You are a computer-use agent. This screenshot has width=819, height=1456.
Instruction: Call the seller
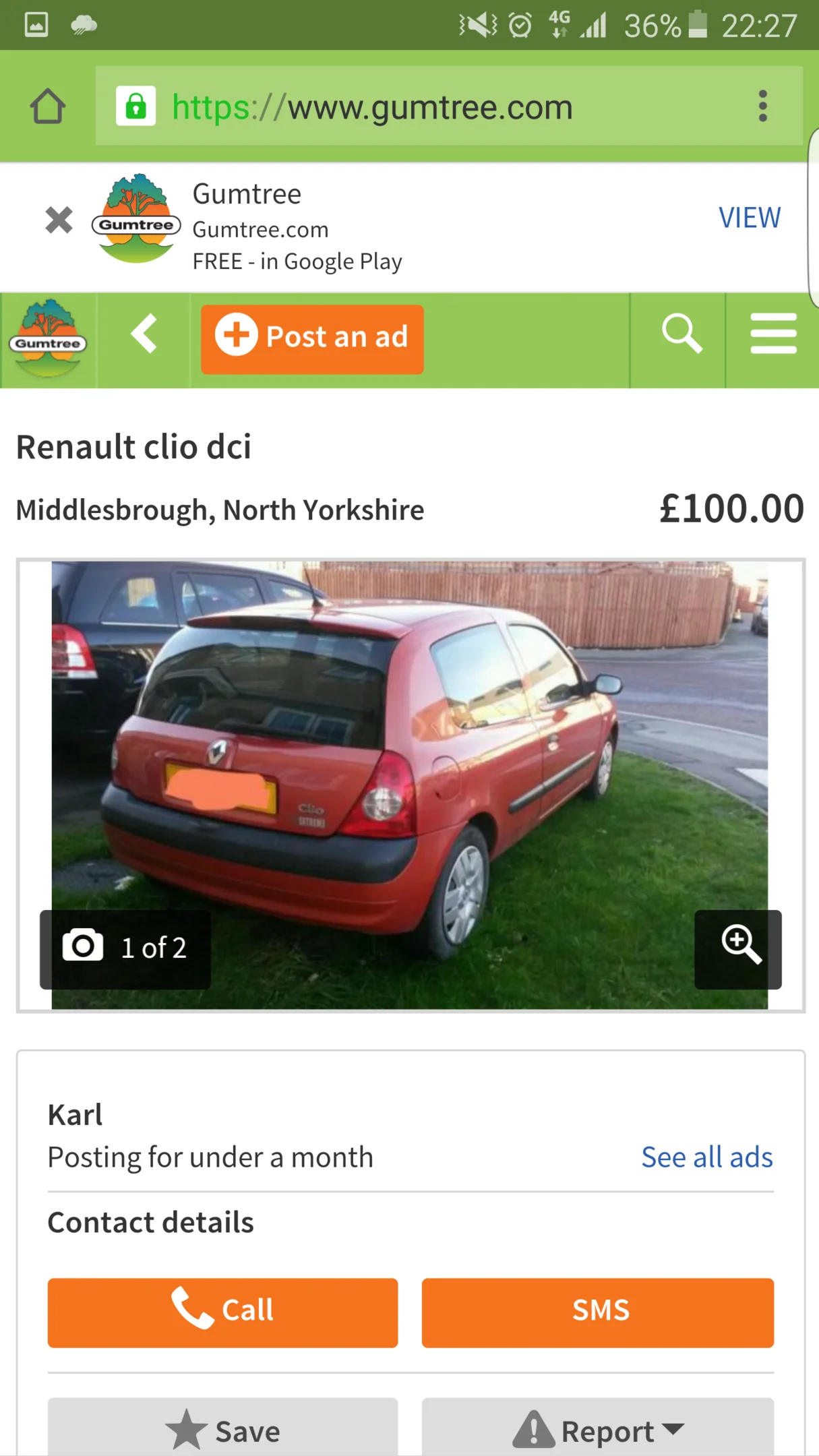[x=222, y=1312]
